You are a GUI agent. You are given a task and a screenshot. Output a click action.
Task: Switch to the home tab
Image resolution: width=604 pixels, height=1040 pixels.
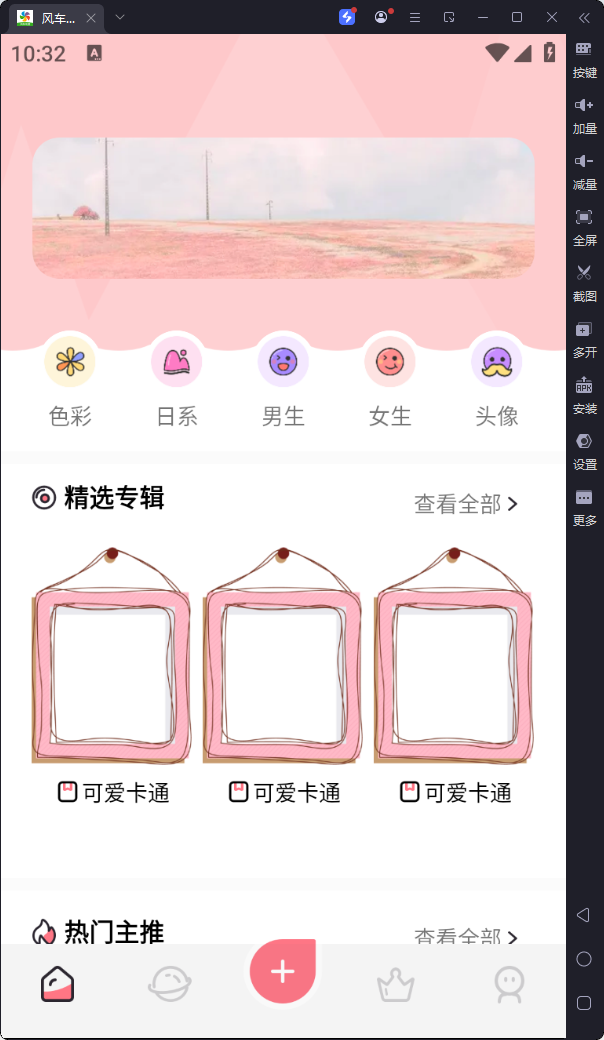(57, 985)
